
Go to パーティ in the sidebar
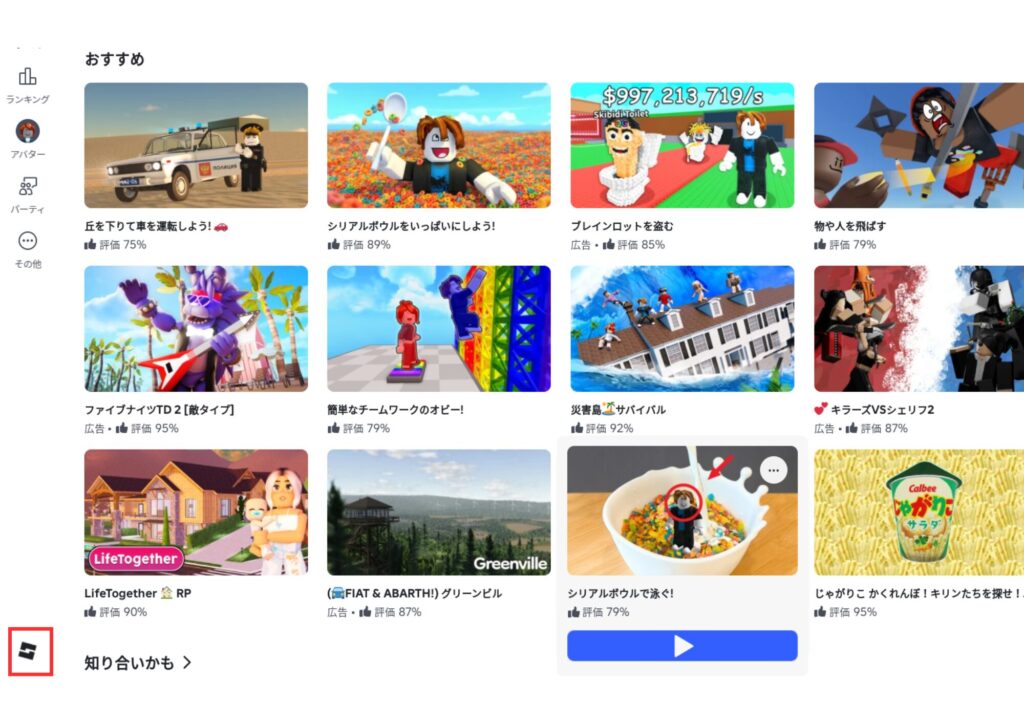[27, 194]
